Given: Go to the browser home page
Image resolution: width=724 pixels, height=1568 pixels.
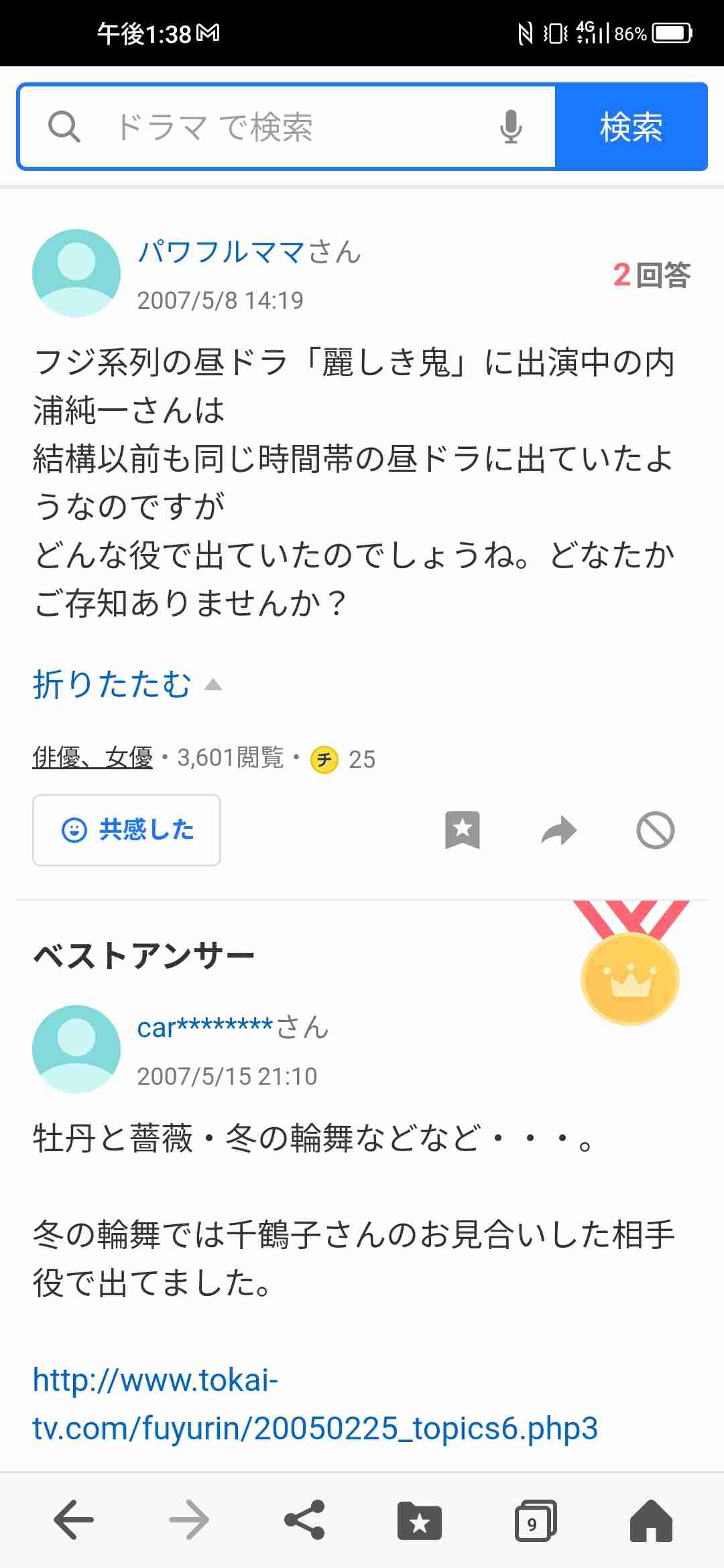Looking at the screenshot, I should tap(651, 1520).
